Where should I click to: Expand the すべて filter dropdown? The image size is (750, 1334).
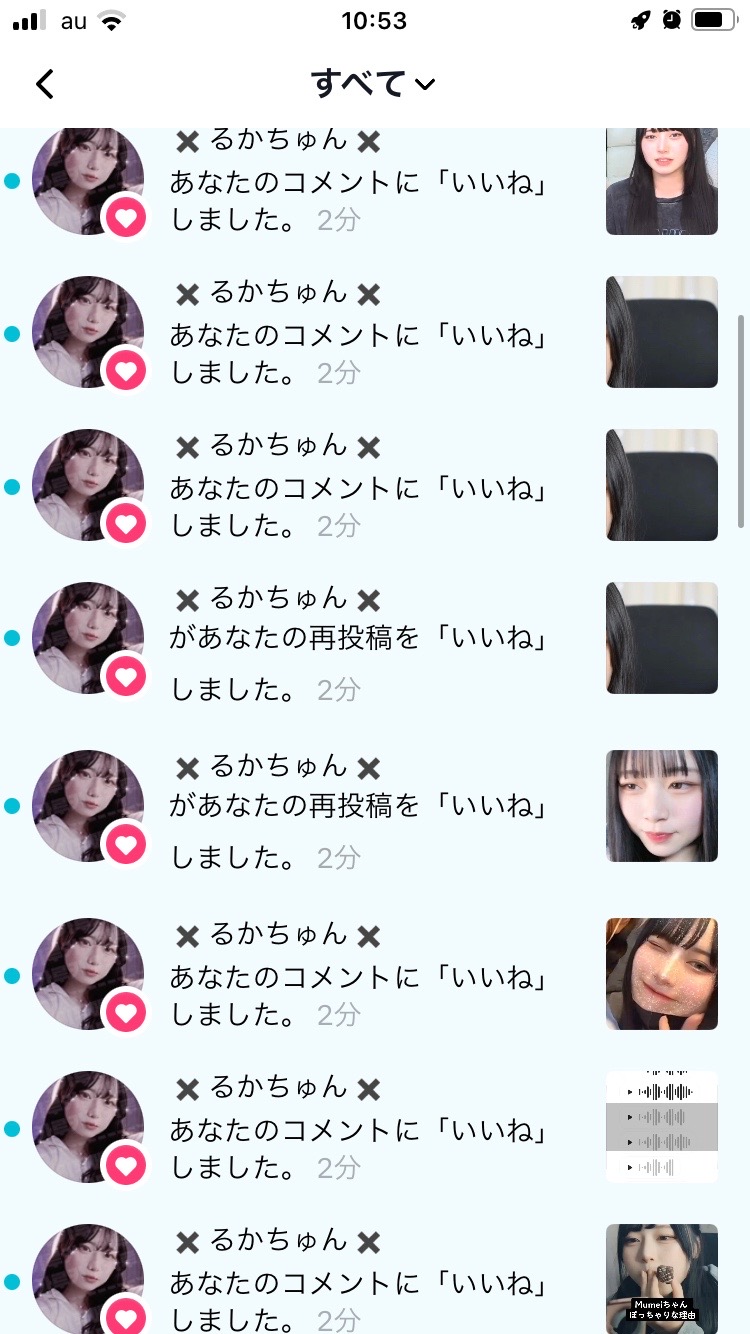click(373, 84)
